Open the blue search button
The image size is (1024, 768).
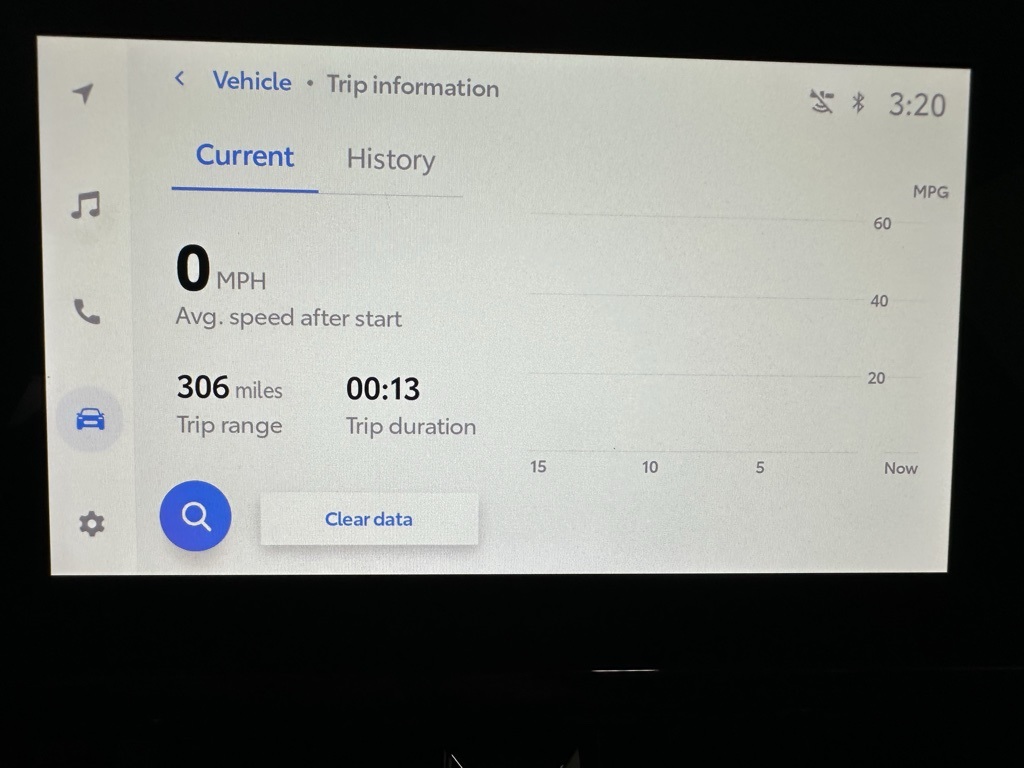click(x=196, y=517)
